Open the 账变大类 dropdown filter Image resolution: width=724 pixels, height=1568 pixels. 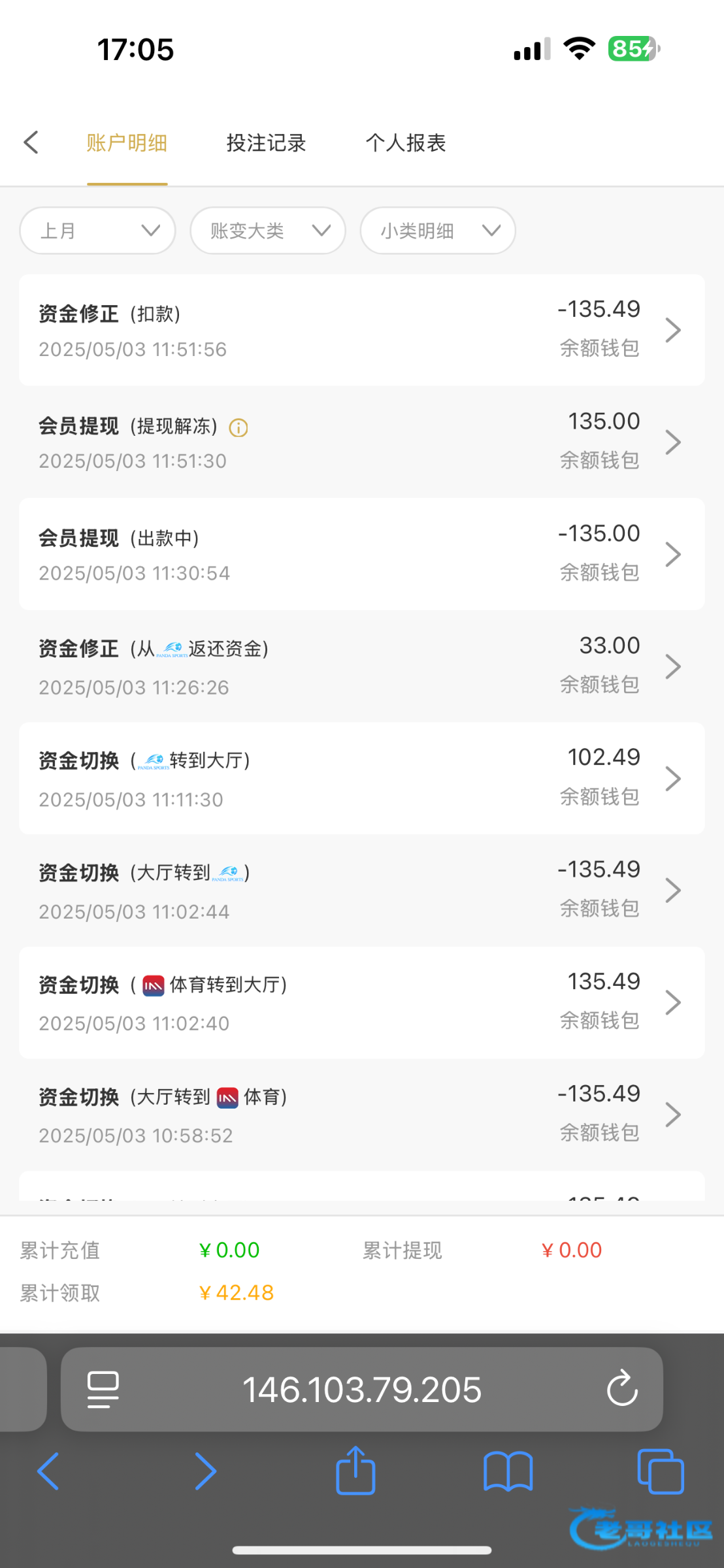pyautogui.click(x=268, y=231)
